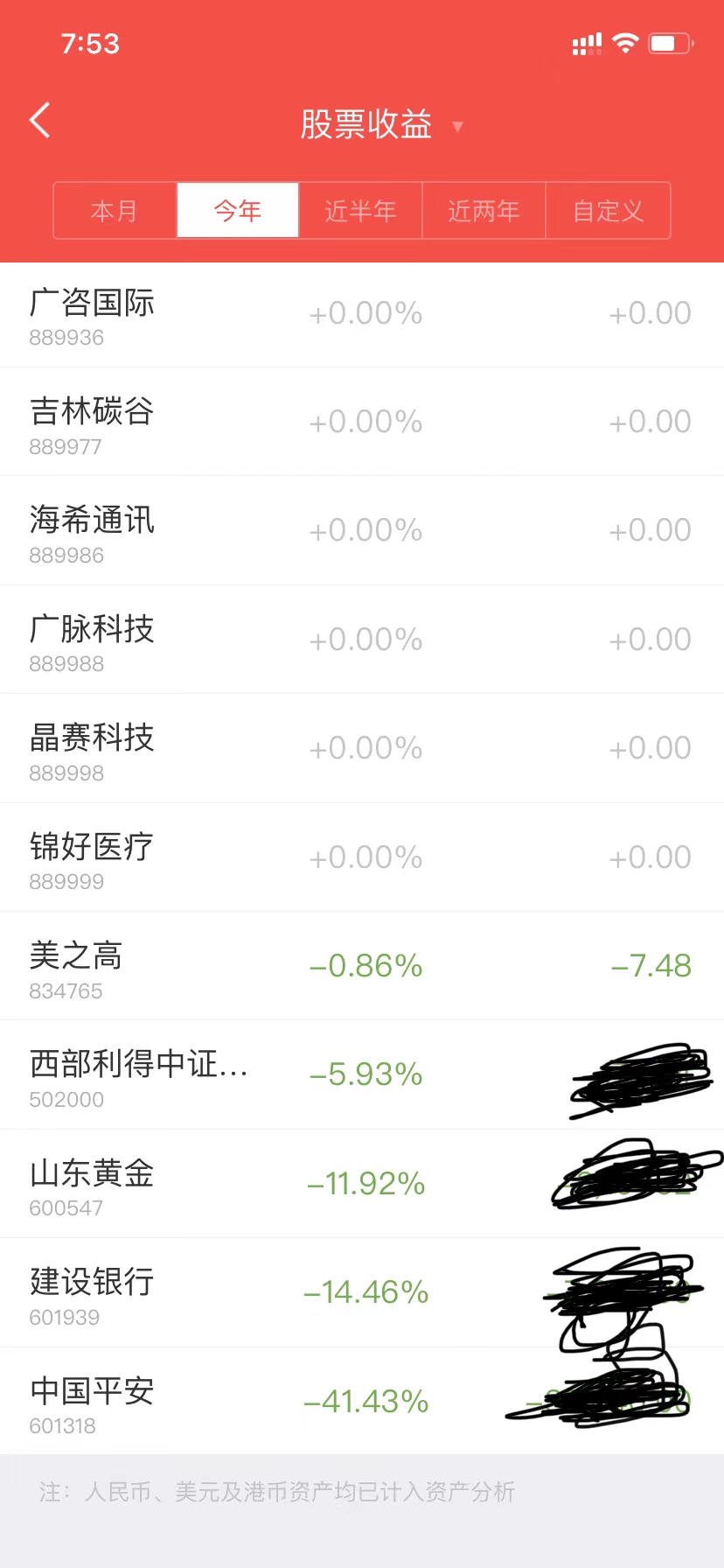
Task: Open the 广脉科技 row
Action: [x=361, y=640]
